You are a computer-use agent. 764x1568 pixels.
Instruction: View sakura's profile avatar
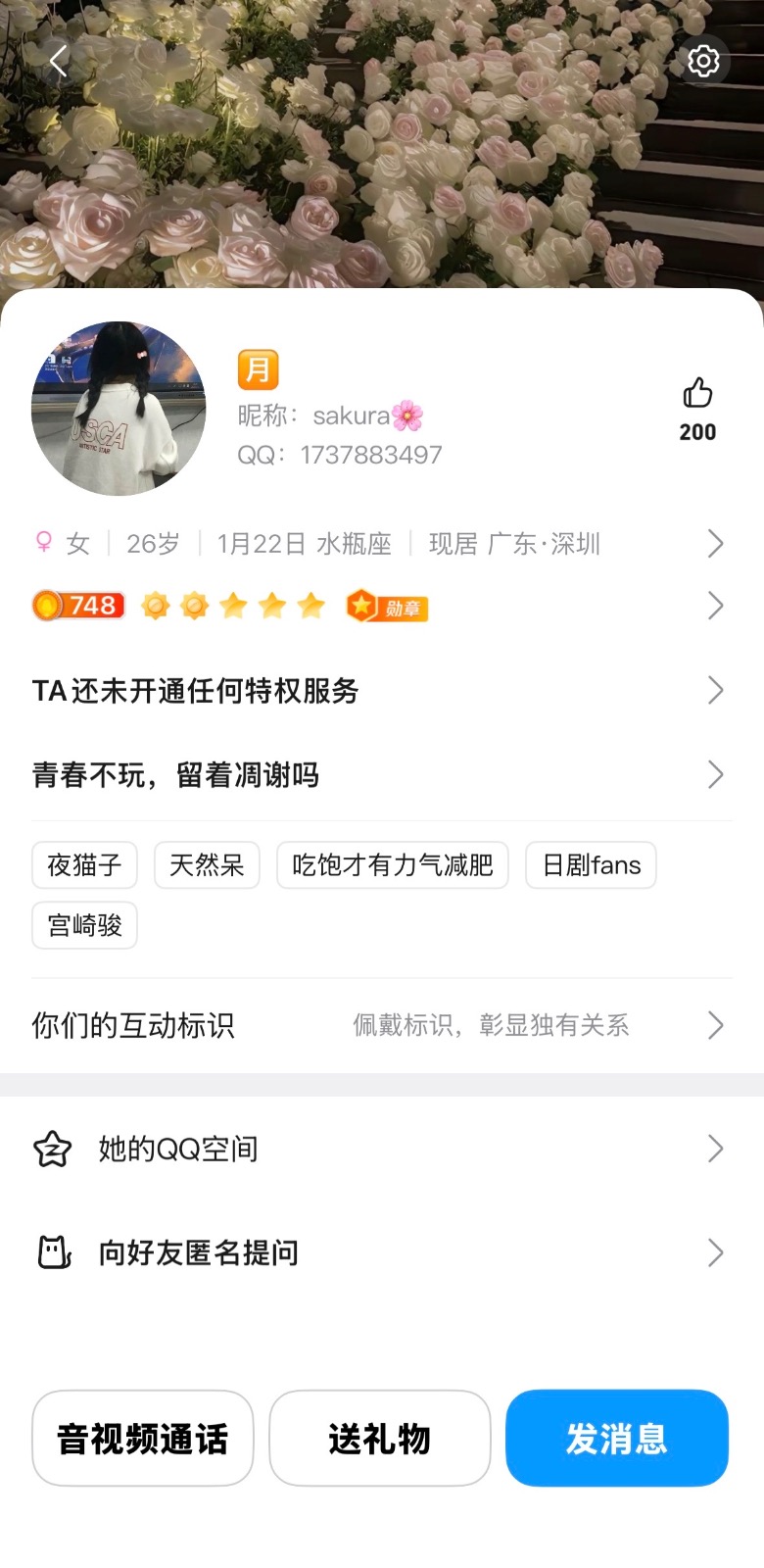[x=119, y=409]
